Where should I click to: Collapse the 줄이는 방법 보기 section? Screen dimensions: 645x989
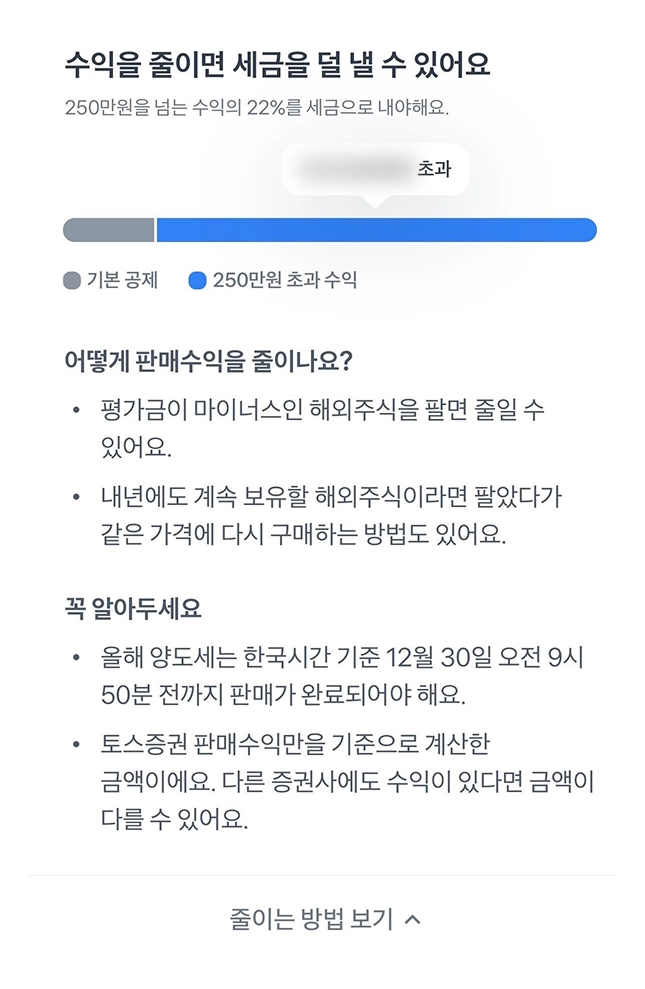pos(324,918)
